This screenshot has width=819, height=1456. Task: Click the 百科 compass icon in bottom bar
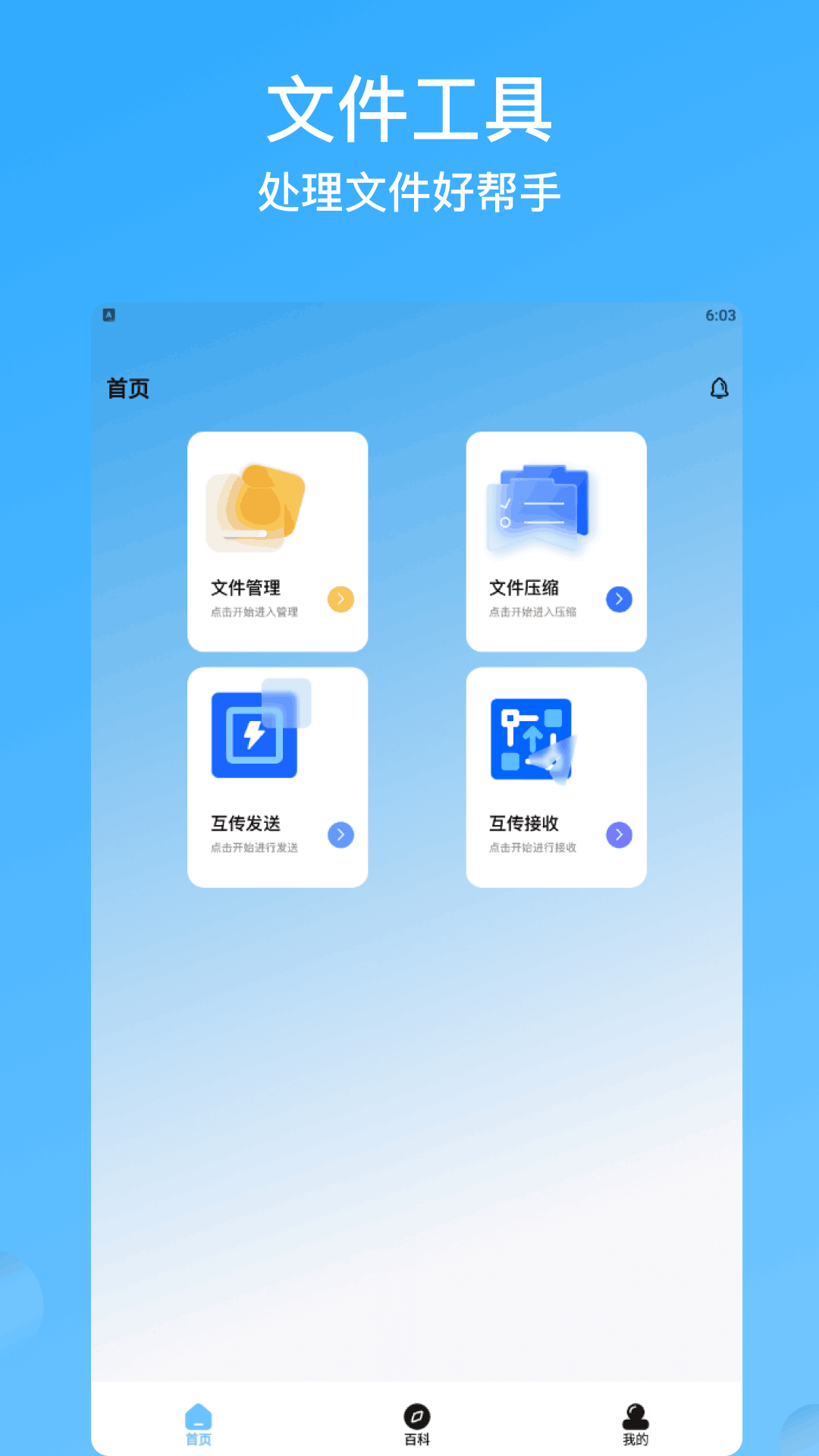point(416,1410)
